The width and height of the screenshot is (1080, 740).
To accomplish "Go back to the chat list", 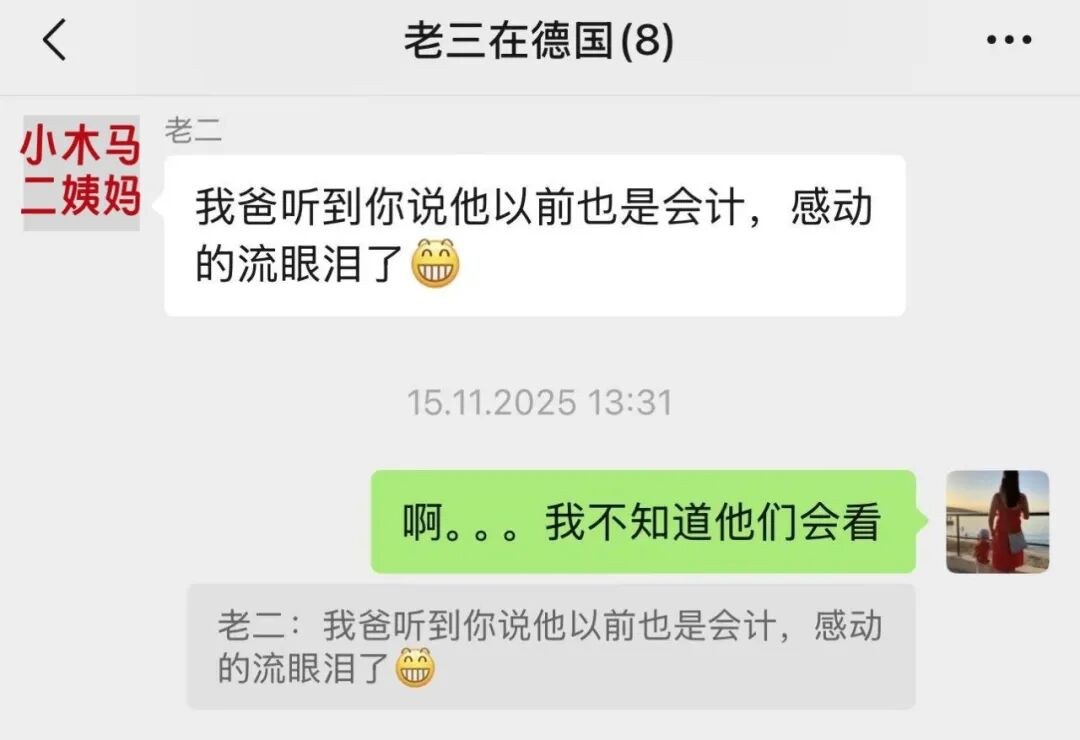I will pos(55,41).
